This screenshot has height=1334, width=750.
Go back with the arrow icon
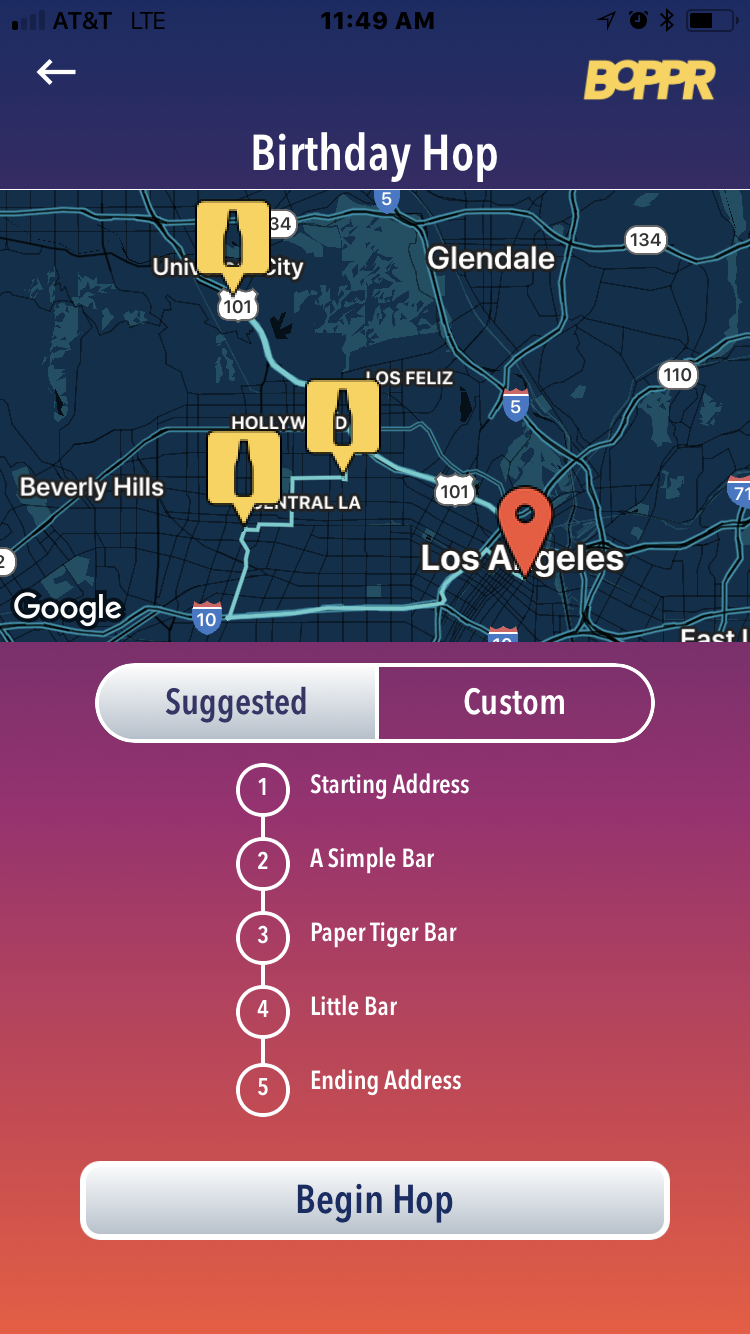pos(56,71)
